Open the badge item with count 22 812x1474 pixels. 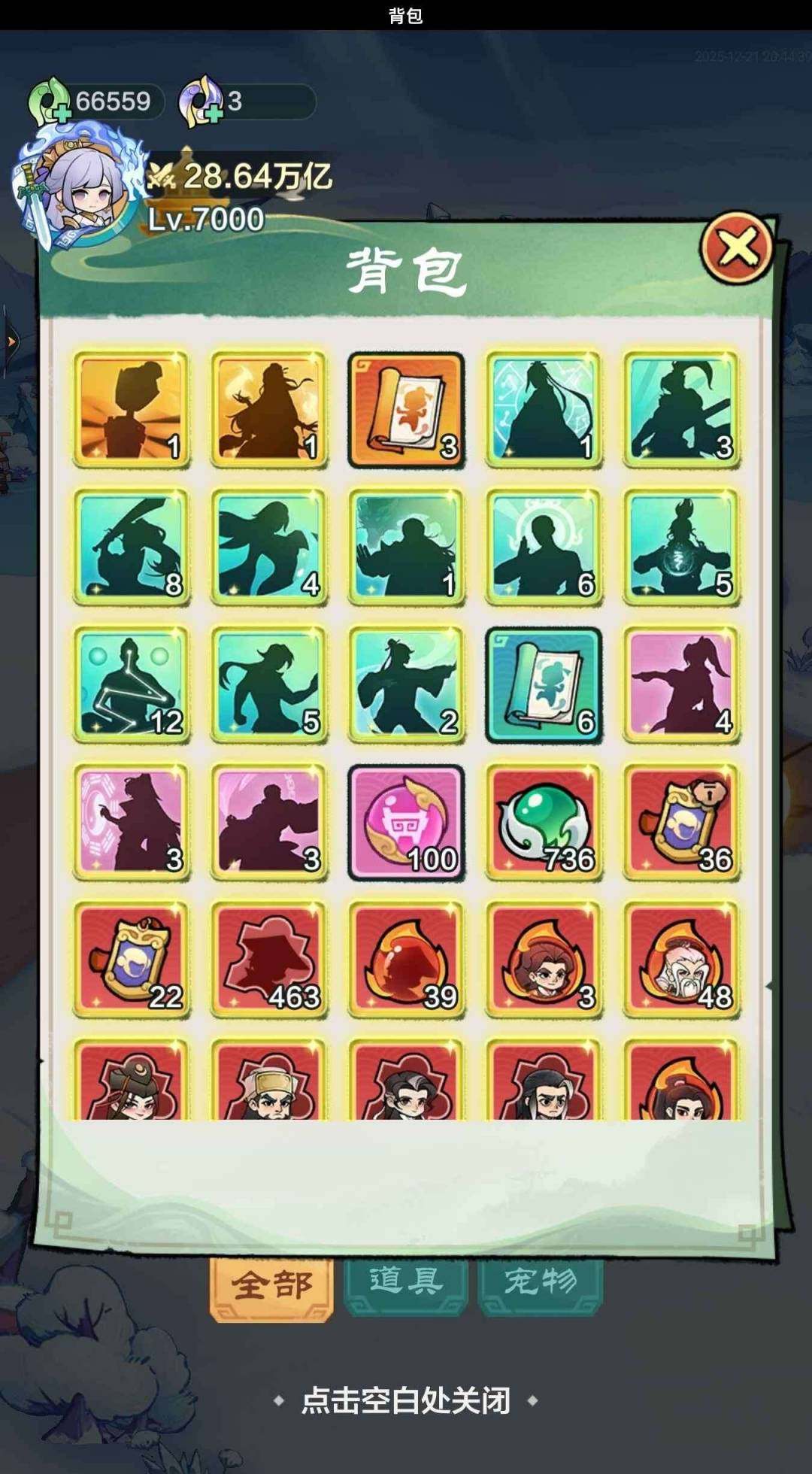tap(132, 960)
